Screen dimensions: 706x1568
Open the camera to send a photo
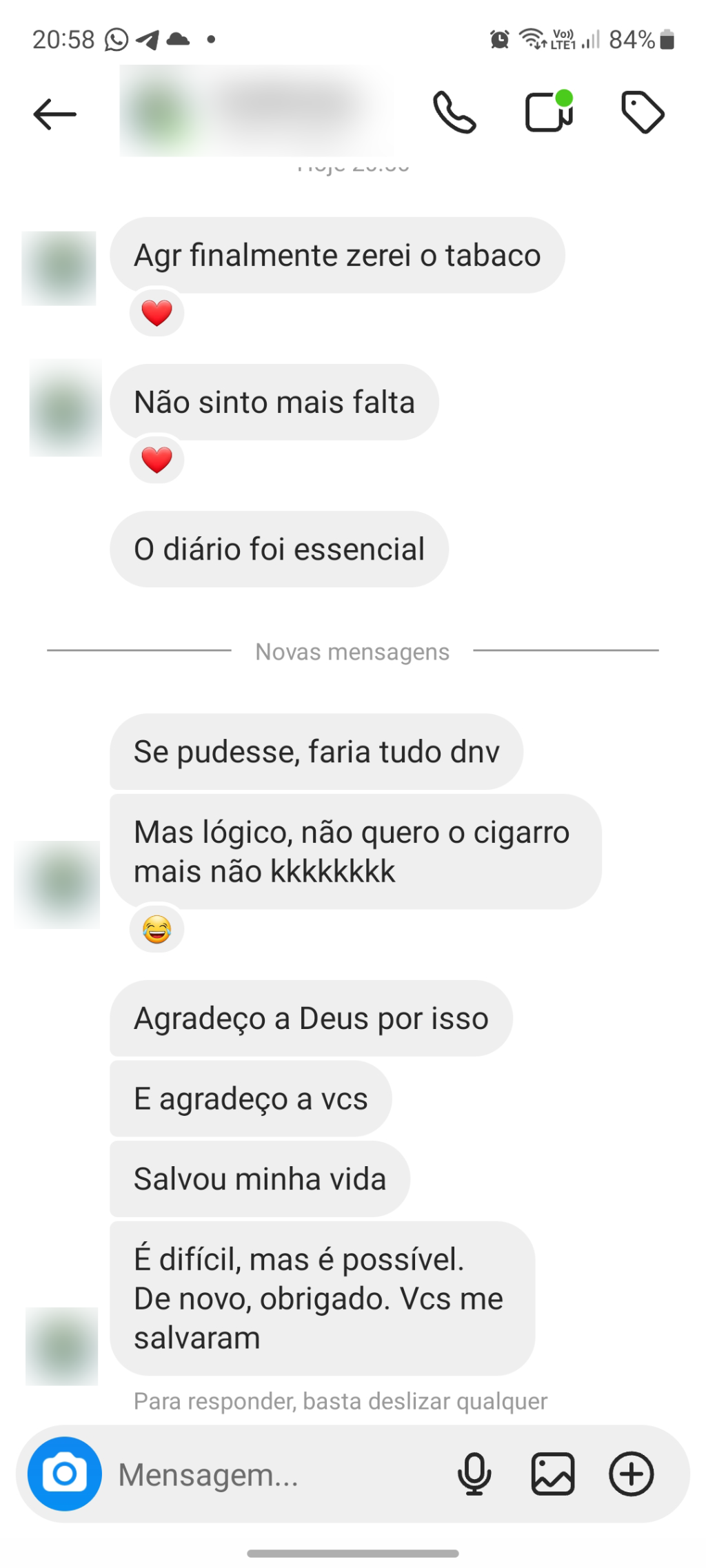click(65, 1474)
